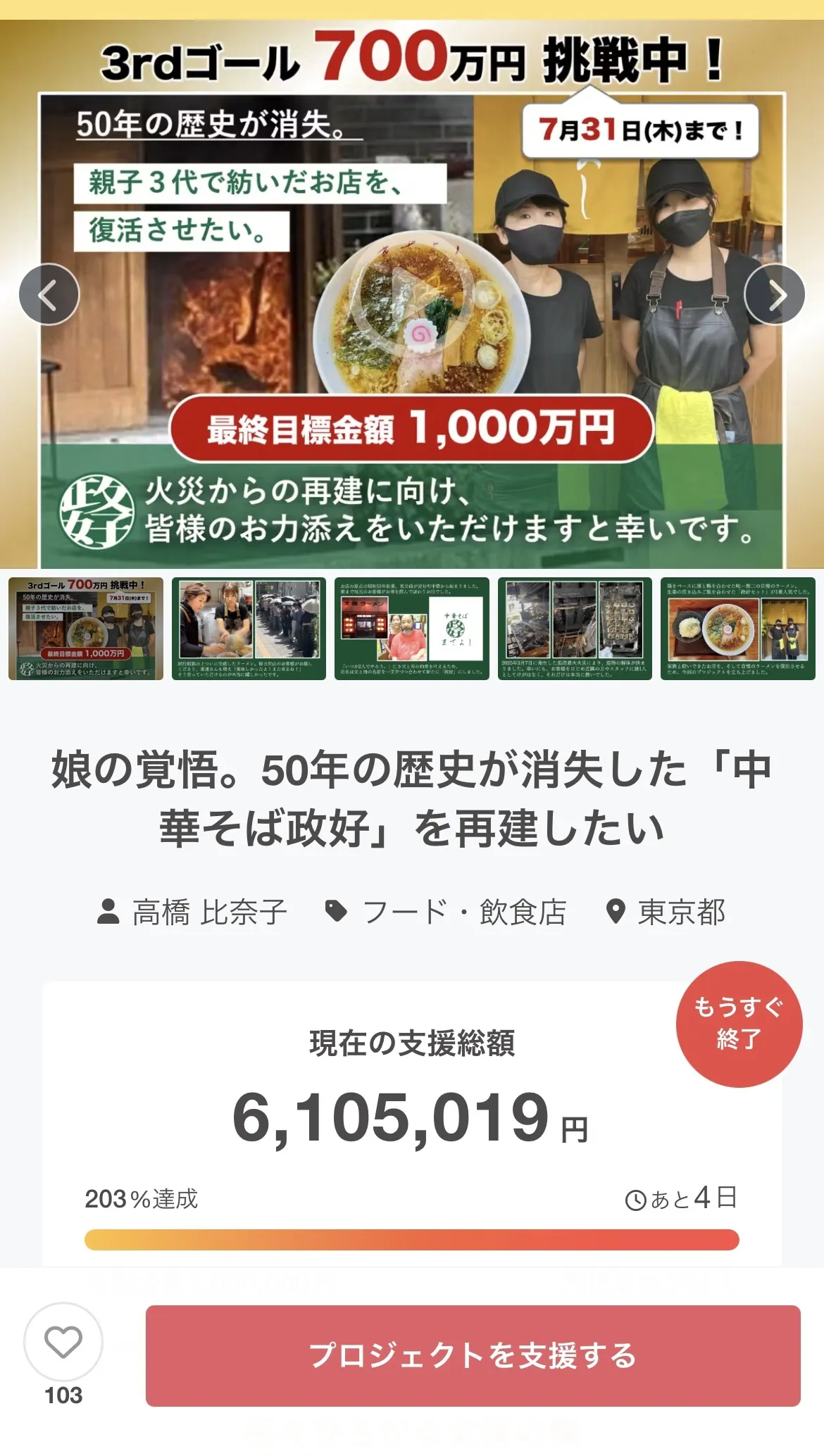Tap プロジェクトを支援する to back the project
The width and height of the screenshot is (824, 1456).
(473, 1355)
